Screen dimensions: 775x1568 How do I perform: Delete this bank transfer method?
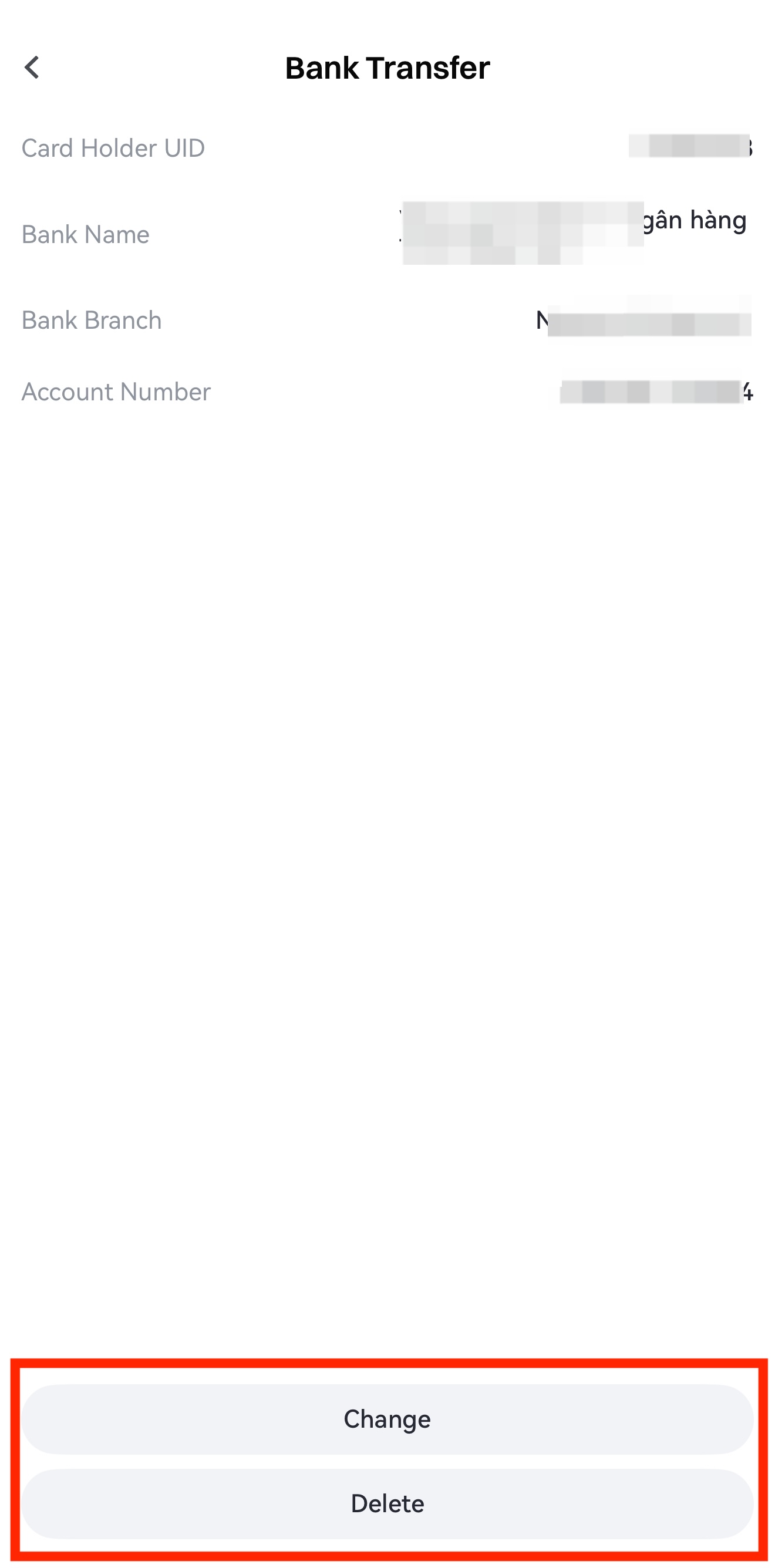[387, 1503]
